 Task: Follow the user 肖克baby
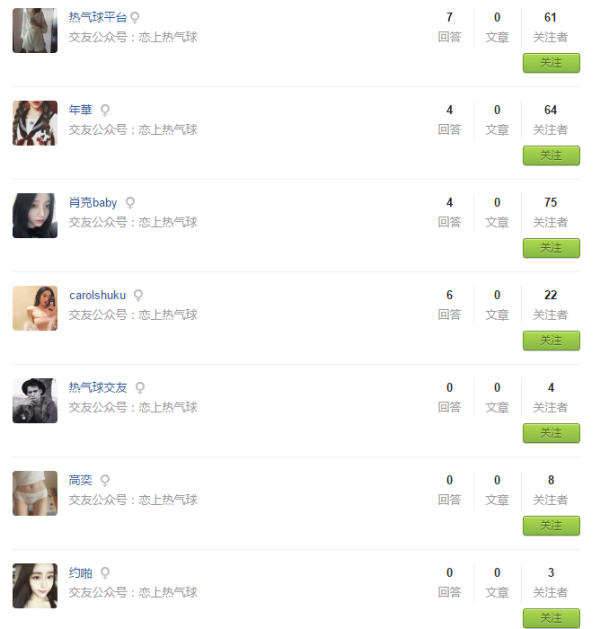point(551,247)
